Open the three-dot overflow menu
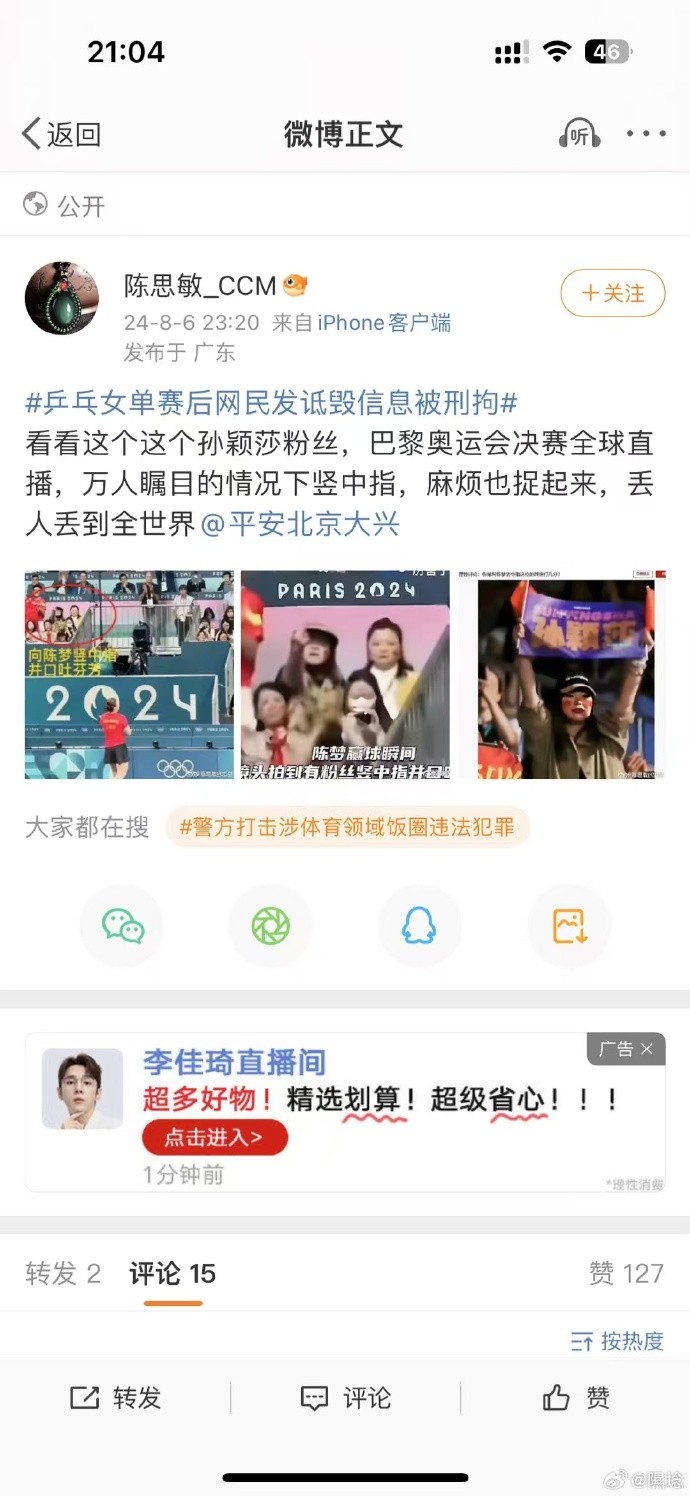Viewport: 690px width, 1496px height. (x=646, y=134)
